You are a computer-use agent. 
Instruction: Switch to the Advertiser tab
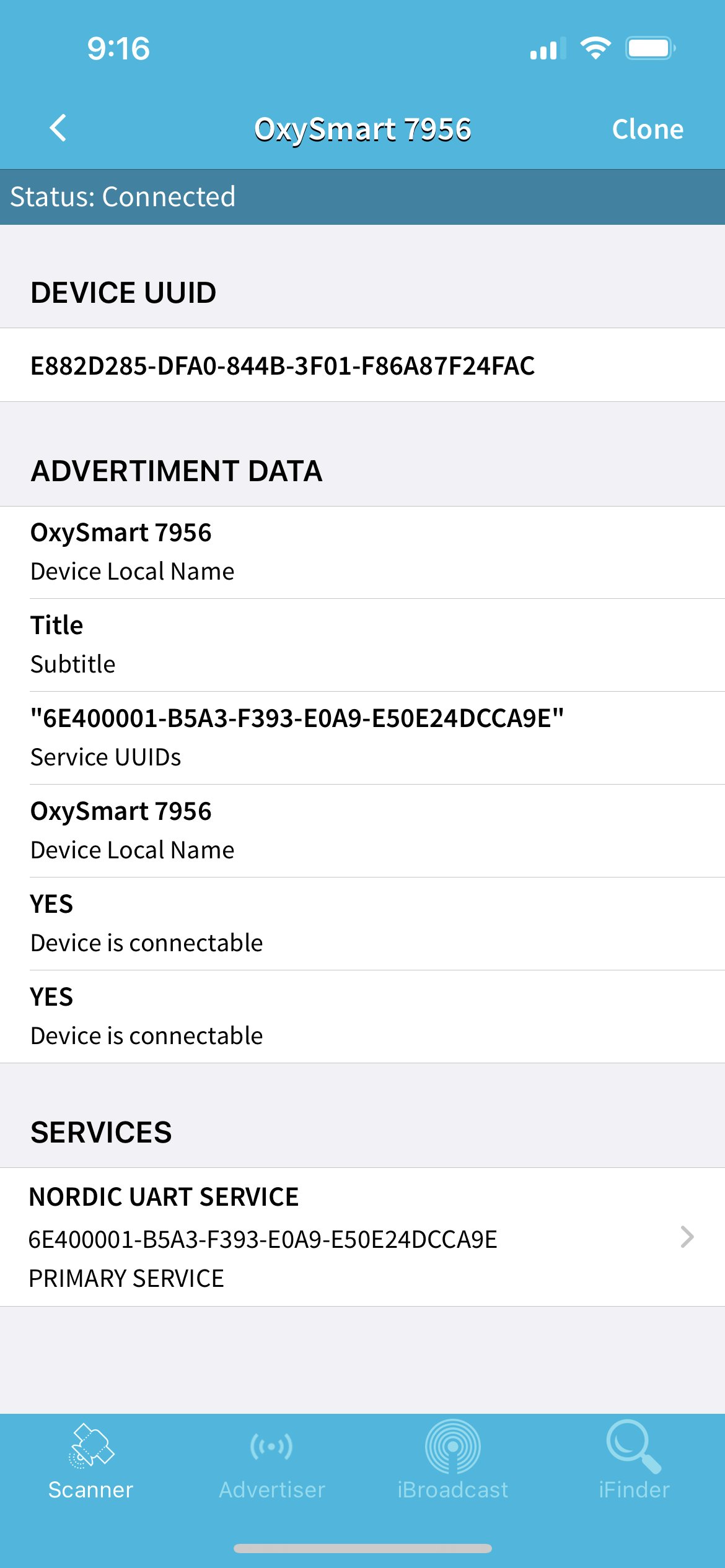(272, 1460)
